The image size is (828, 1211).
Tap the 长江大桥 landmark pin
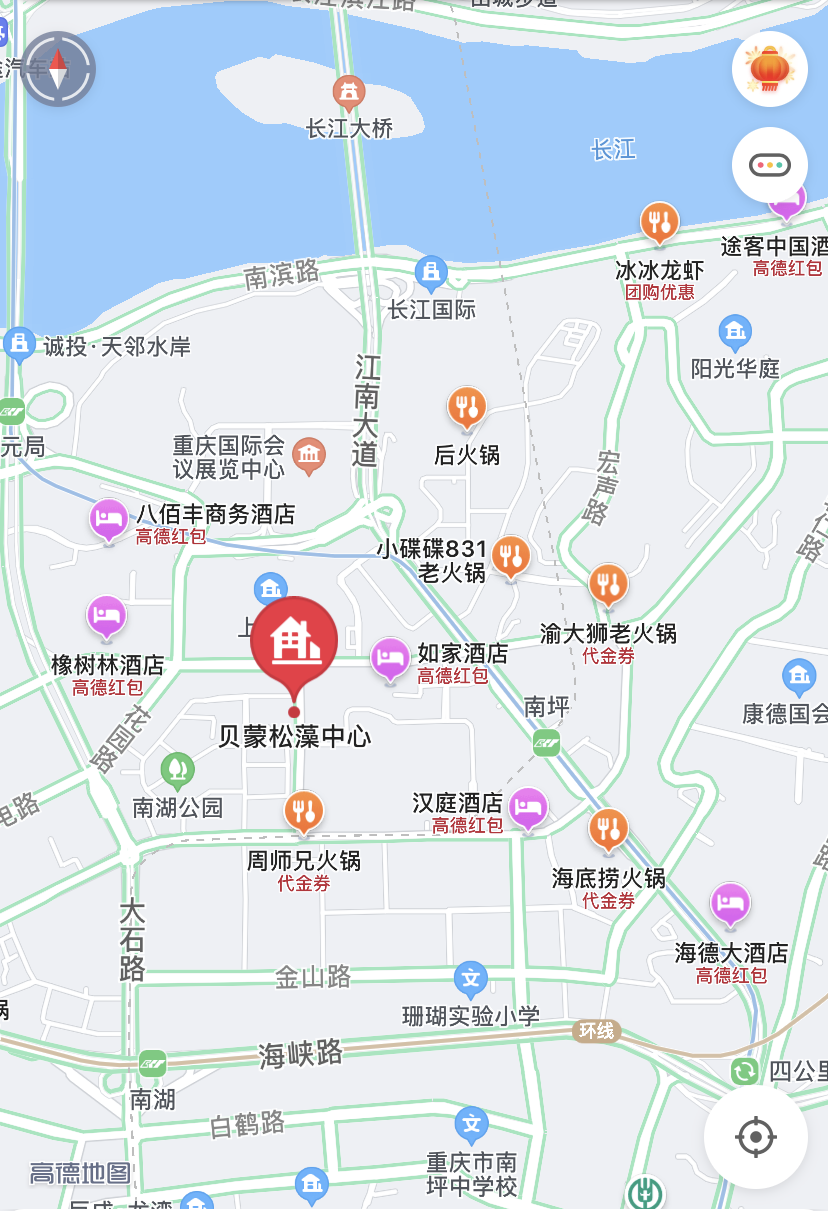click(x=349, y=93)
